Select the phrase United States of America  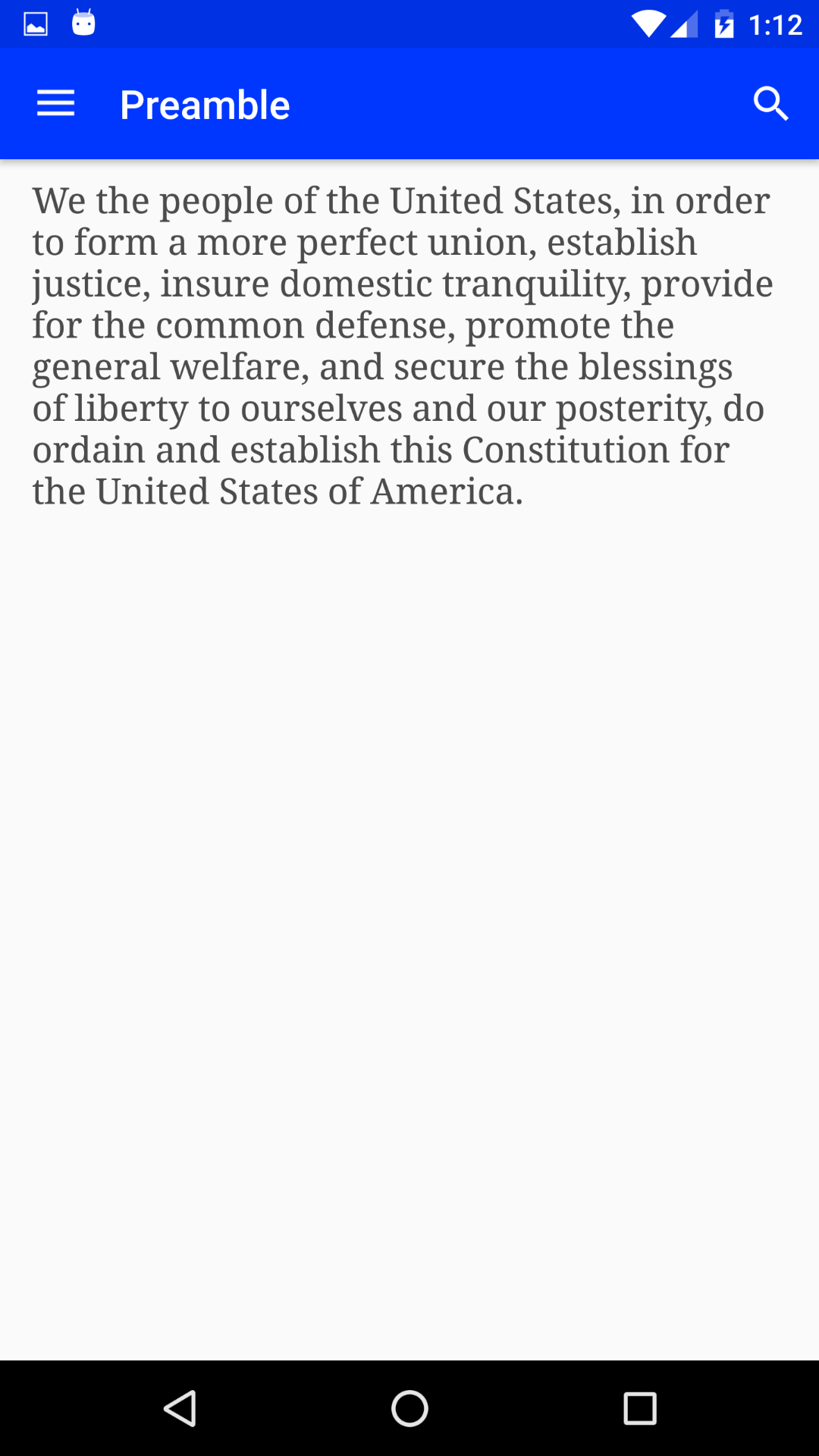[x=303, y=490]
